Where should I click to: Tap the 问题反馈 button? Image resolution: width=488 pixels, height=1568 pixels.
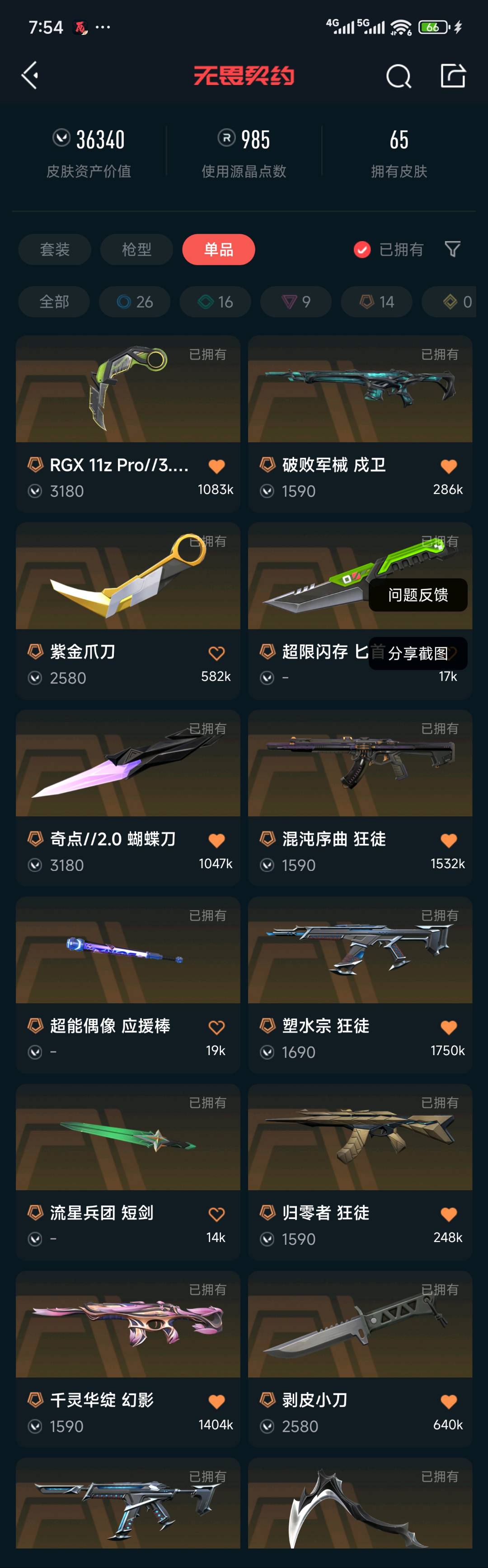point(418,595)
